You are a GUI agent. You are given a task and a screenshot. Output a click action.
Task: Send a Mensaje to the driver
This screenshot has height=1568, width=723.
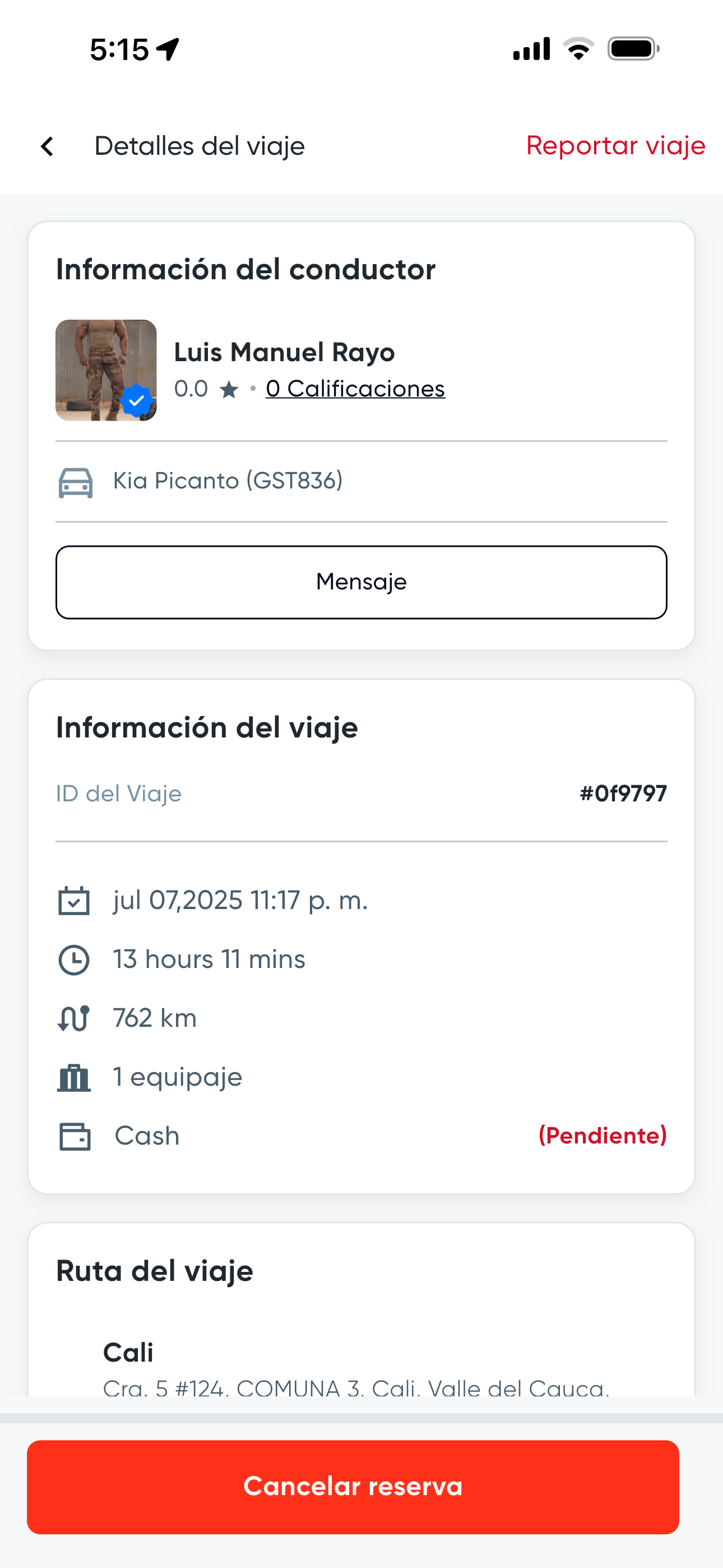[x=361, y=582]
